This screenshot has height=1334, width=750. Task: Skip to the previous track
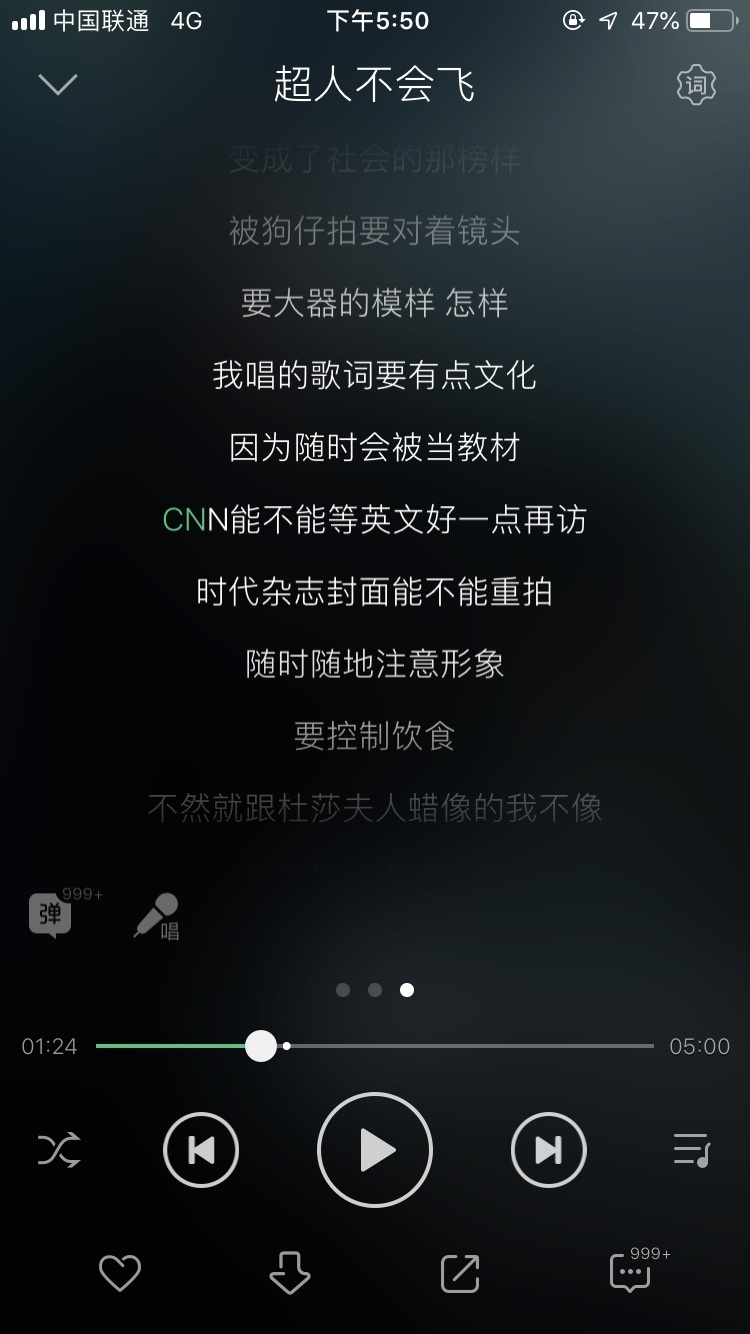[x=201, y=1149]
